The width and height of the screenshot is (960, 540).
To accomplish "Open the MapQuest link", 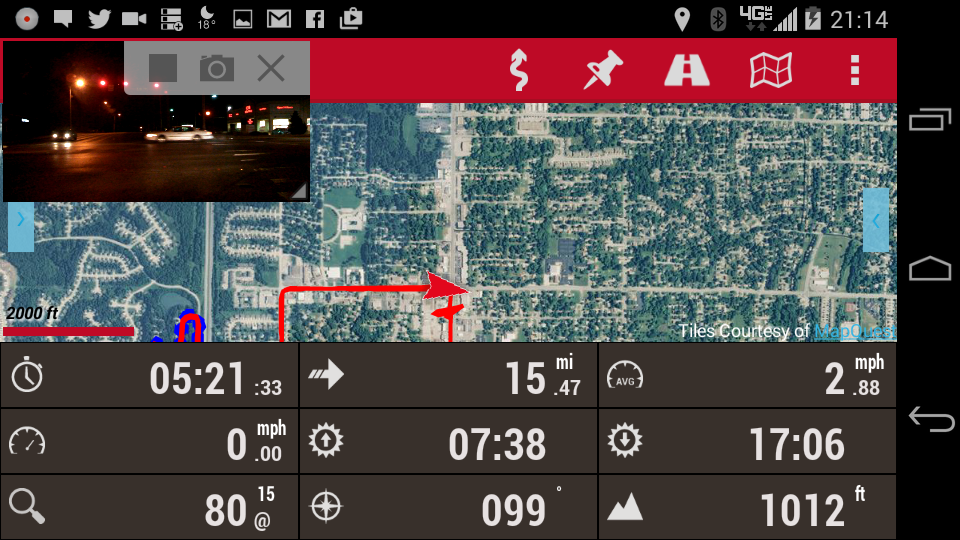I will coord(853,332).
